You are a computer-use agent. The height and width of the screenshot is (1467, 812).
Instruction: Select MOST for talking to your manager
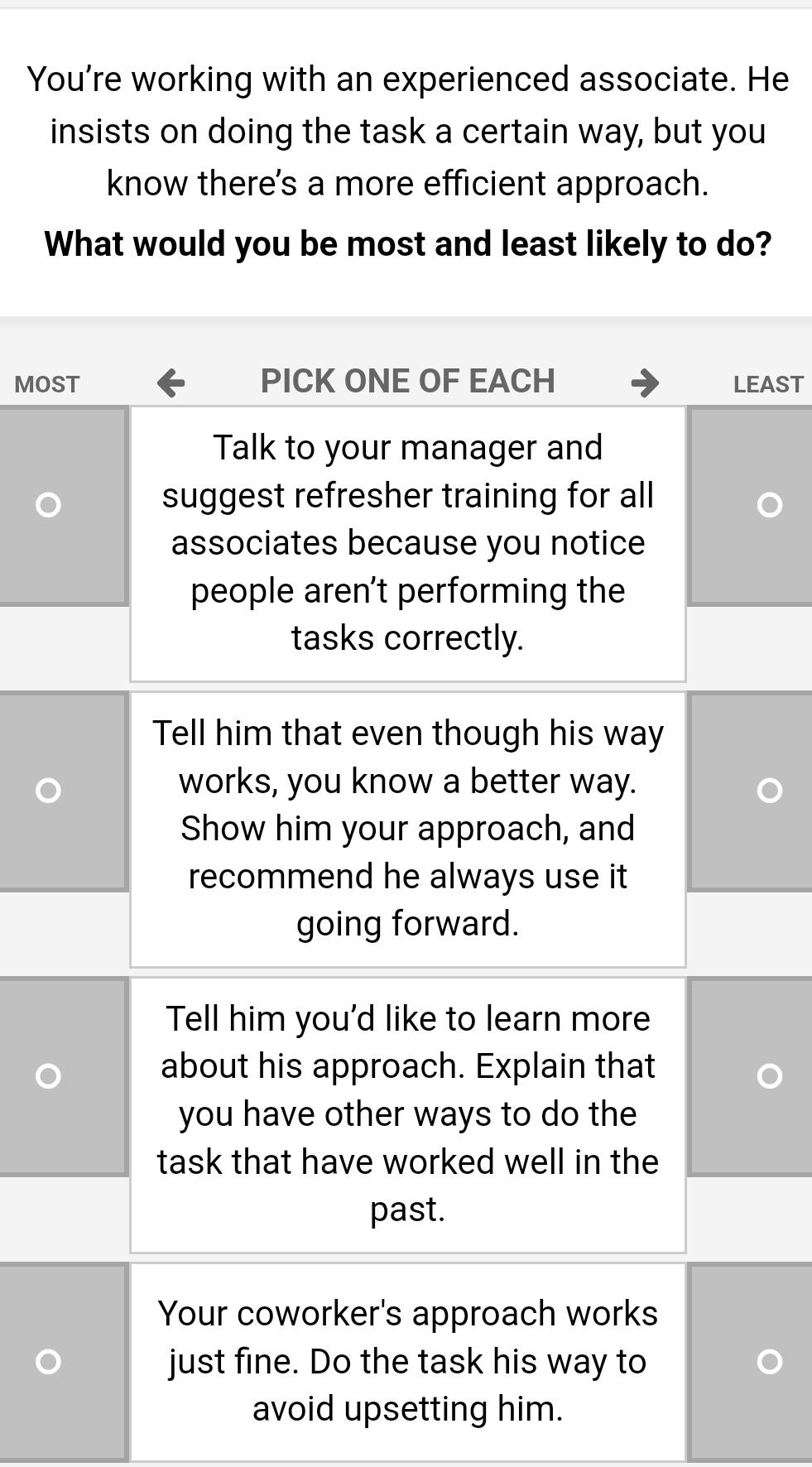point(49,504)
